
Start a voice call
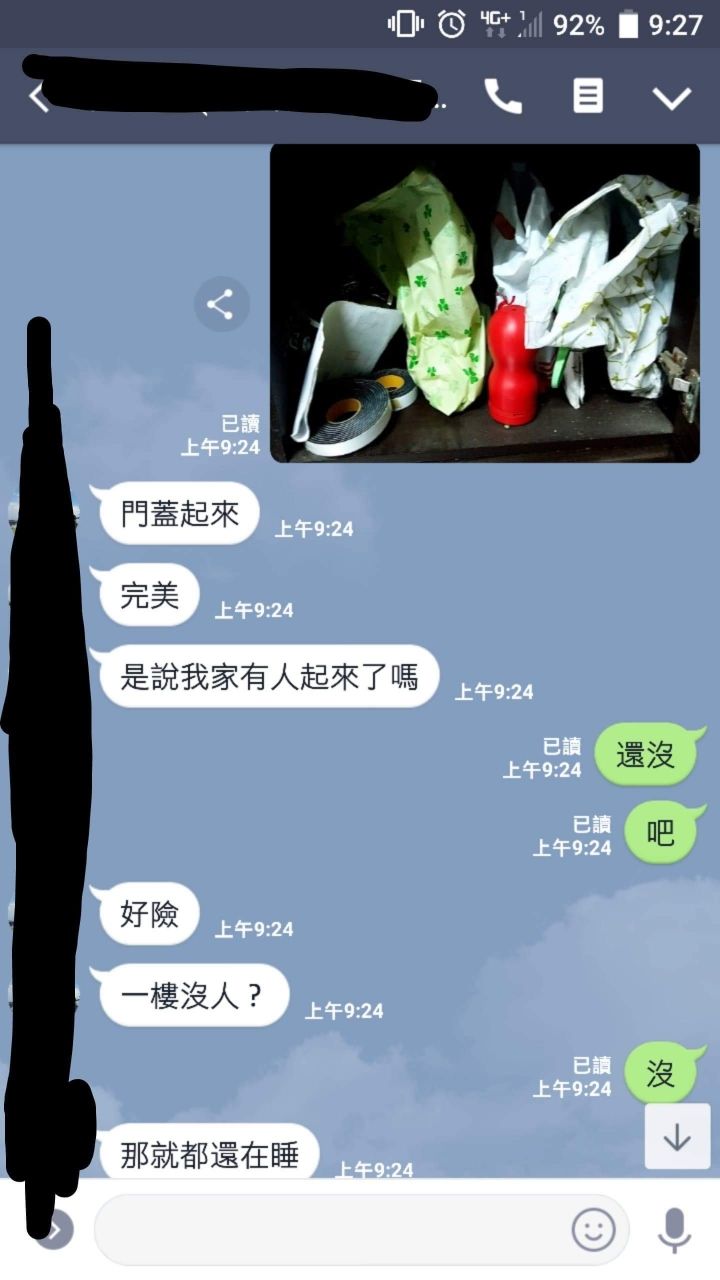click(x=503, y=97)
